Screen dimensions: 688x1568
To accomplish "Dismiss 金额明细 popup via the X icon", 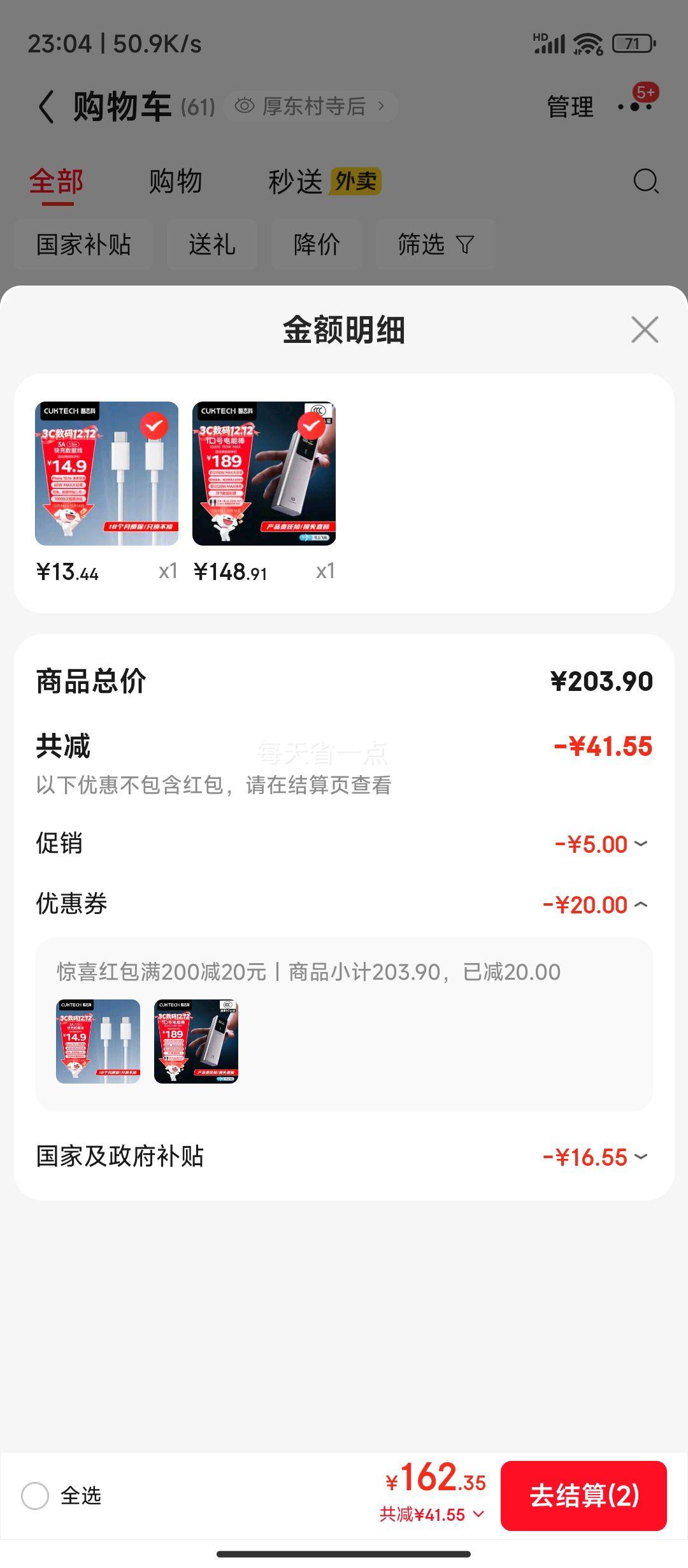I will [x=643, y=329].
